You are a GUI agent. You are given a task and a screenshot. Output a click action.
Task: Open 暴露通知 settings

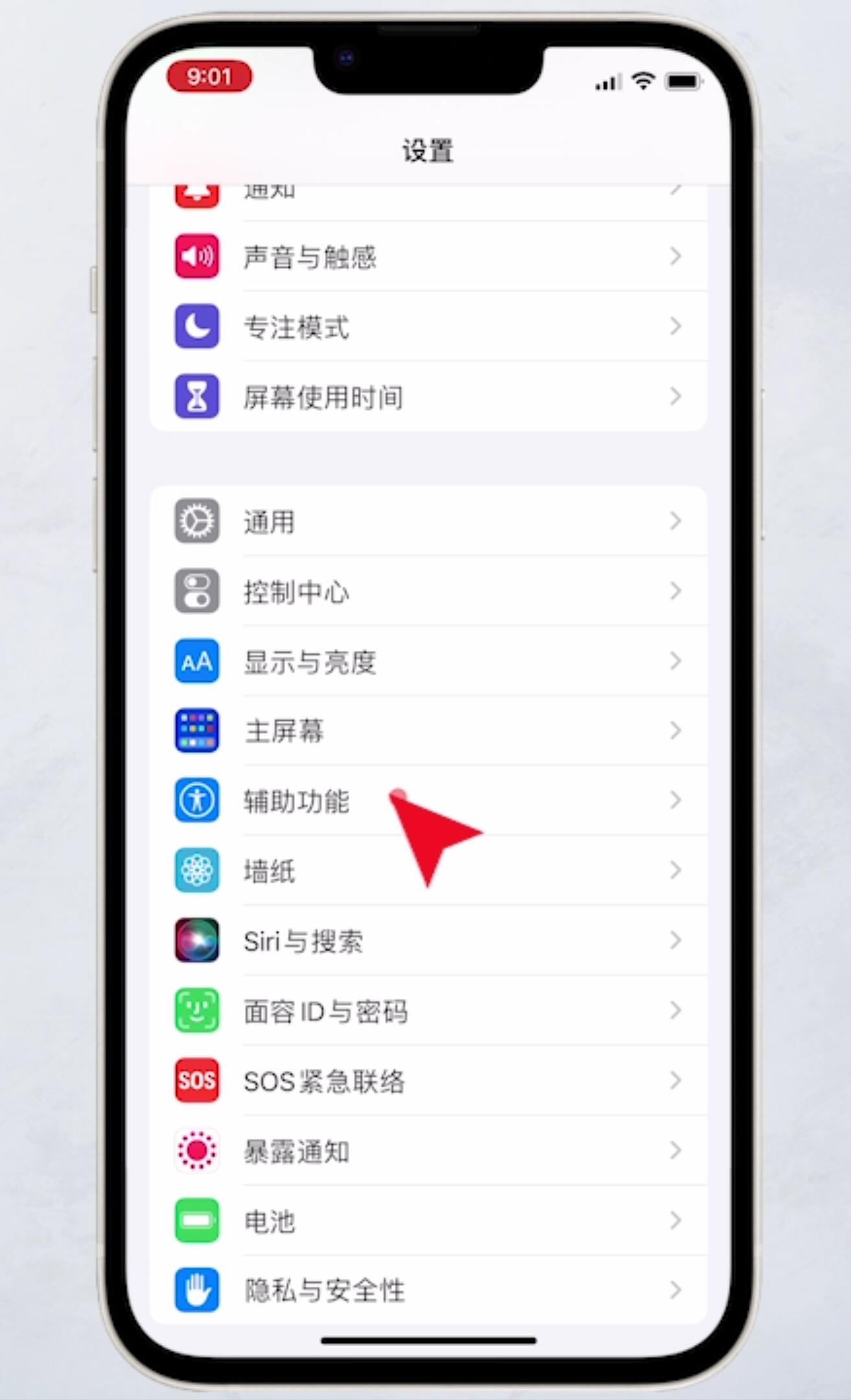point(428,1150)
